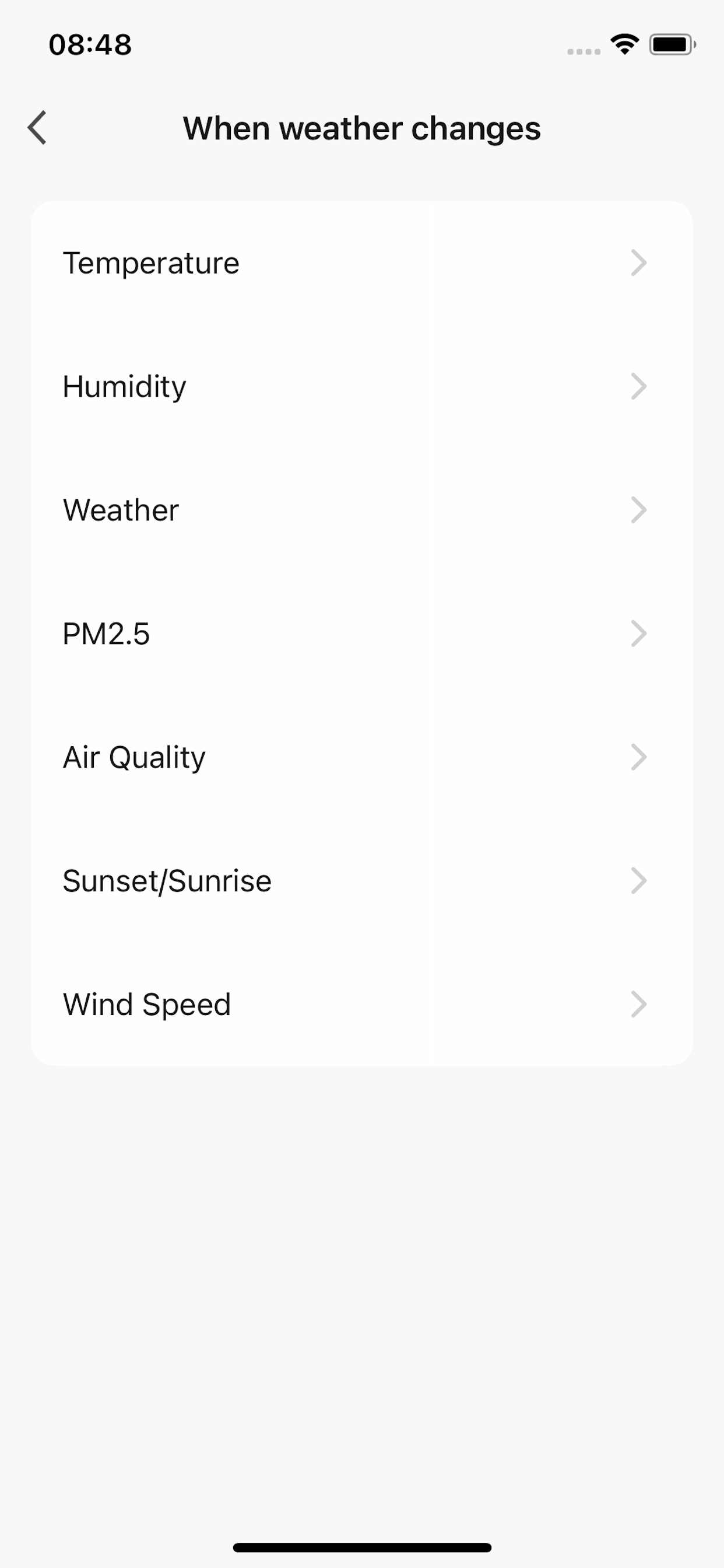Open the Temperature condition

(362, 263)
